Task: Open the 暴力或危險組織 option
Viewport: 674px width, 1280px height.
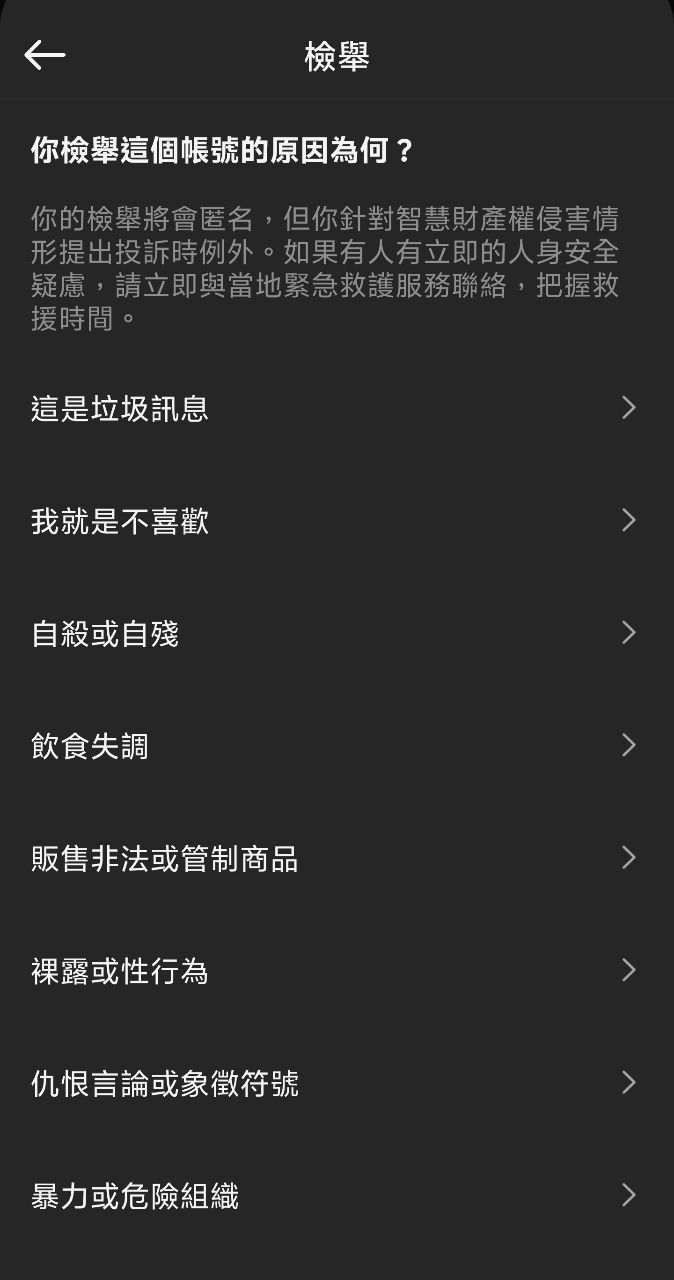Action: pos(336,1196)
